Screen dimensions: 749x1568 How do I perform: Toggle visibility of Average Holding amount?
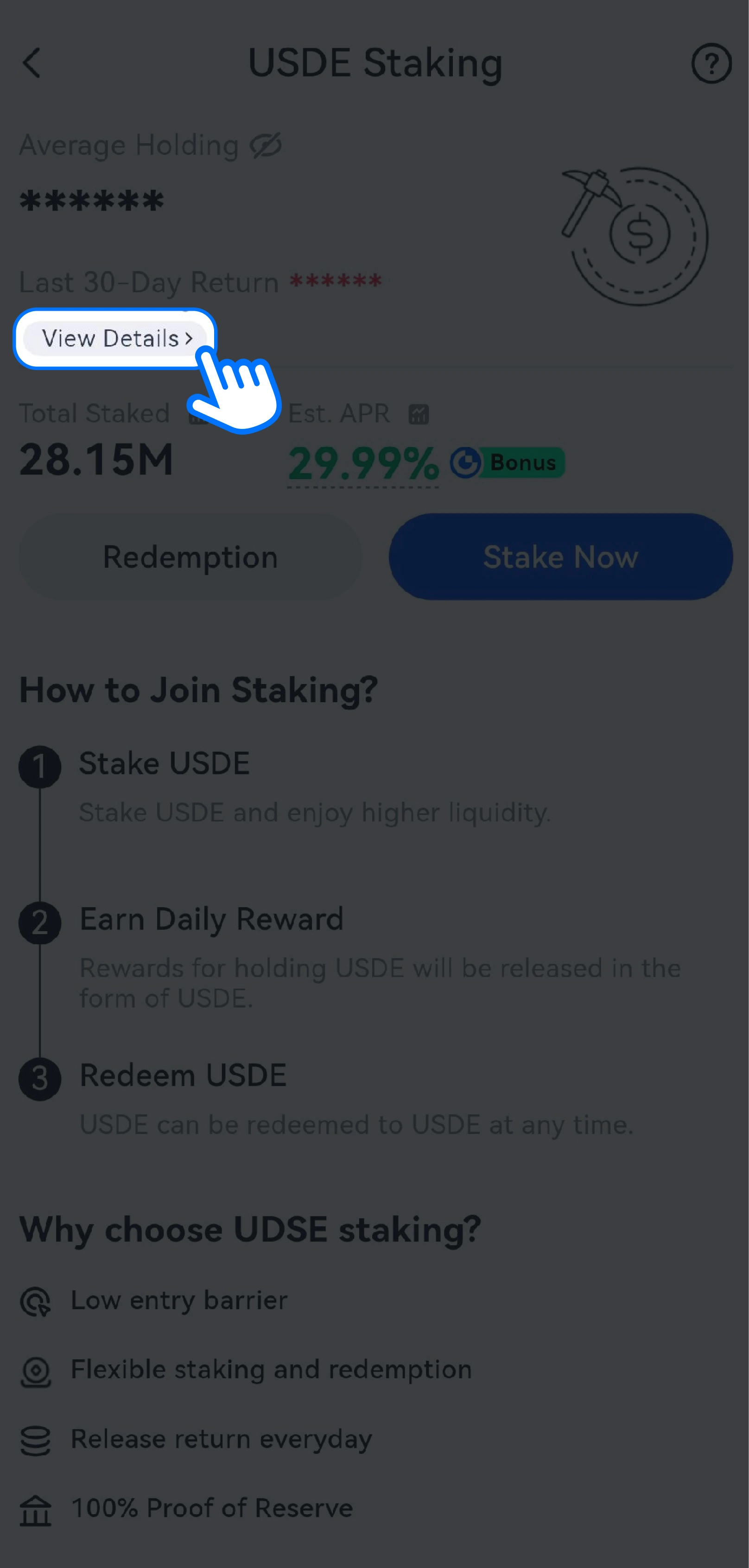(266, 146)
